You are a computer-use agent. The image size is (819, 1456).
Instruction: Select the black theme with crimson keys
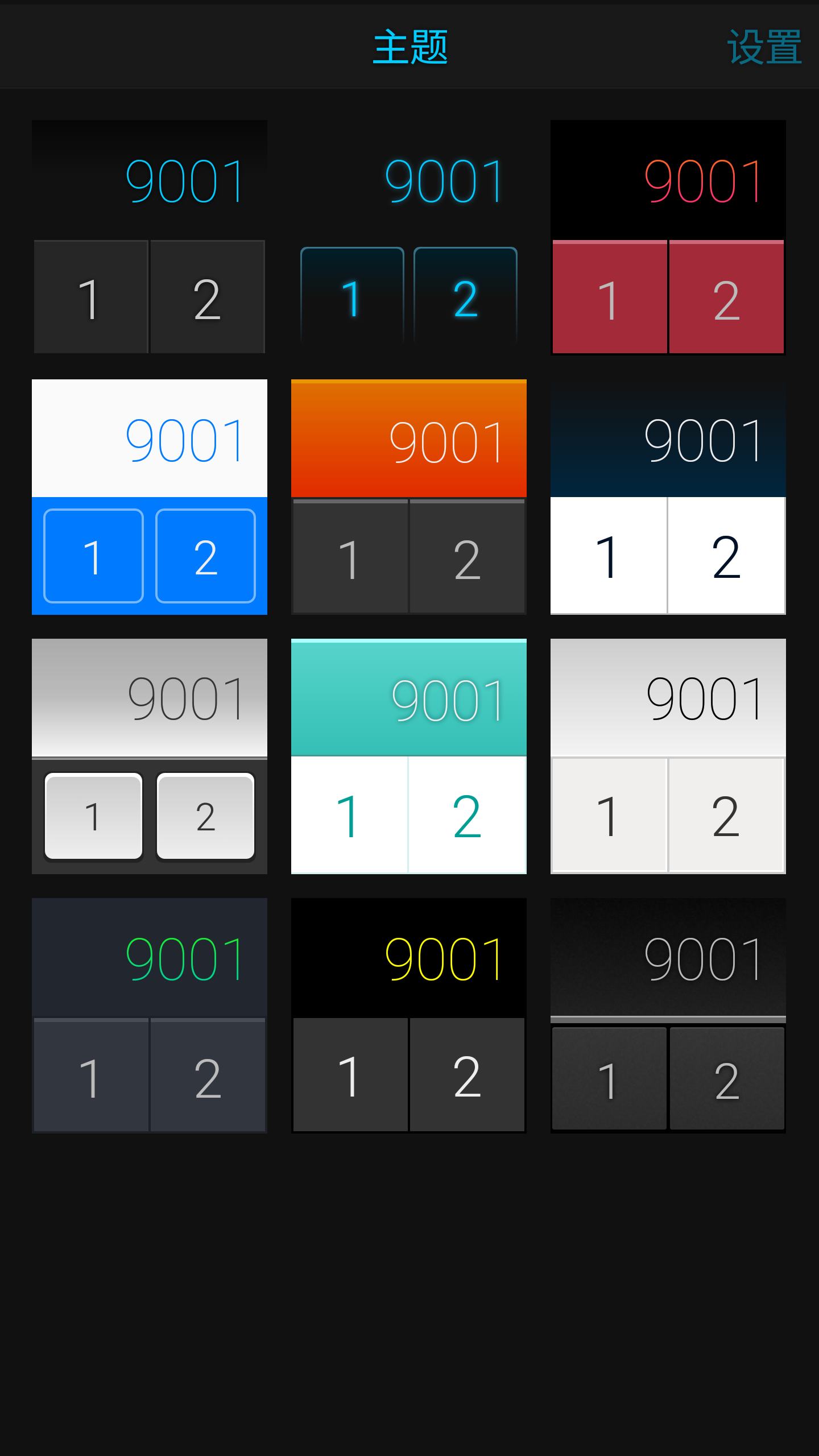click(668, 237)
